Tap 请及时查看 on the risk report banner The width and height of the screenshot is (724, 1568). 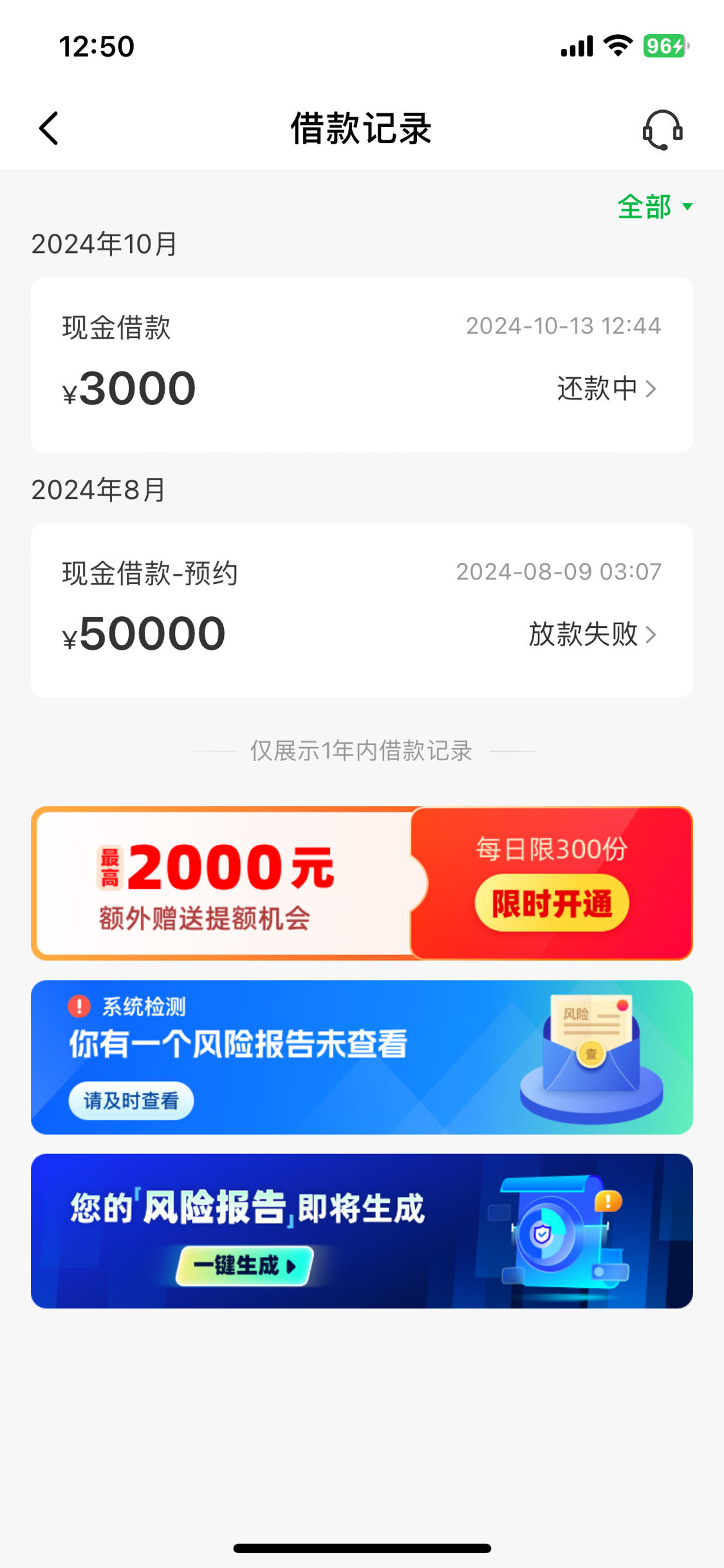click(x=131, y=1100)
